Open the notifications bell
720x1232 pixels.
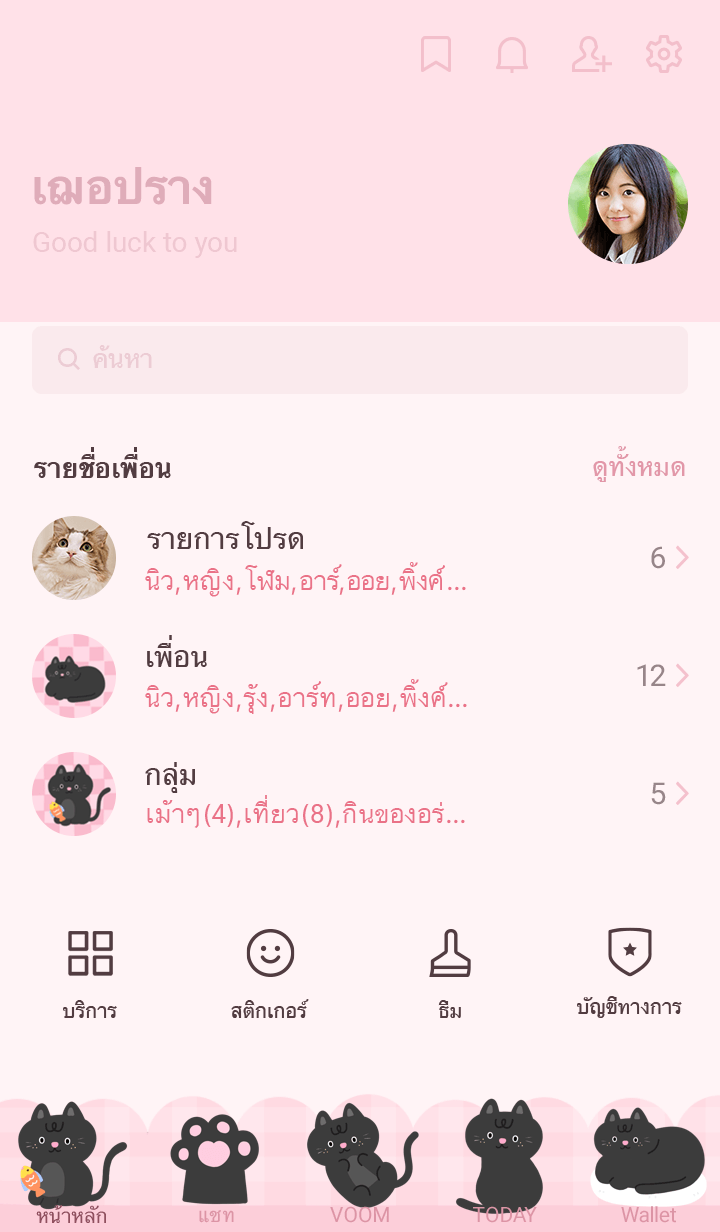(x=512, y=55)
